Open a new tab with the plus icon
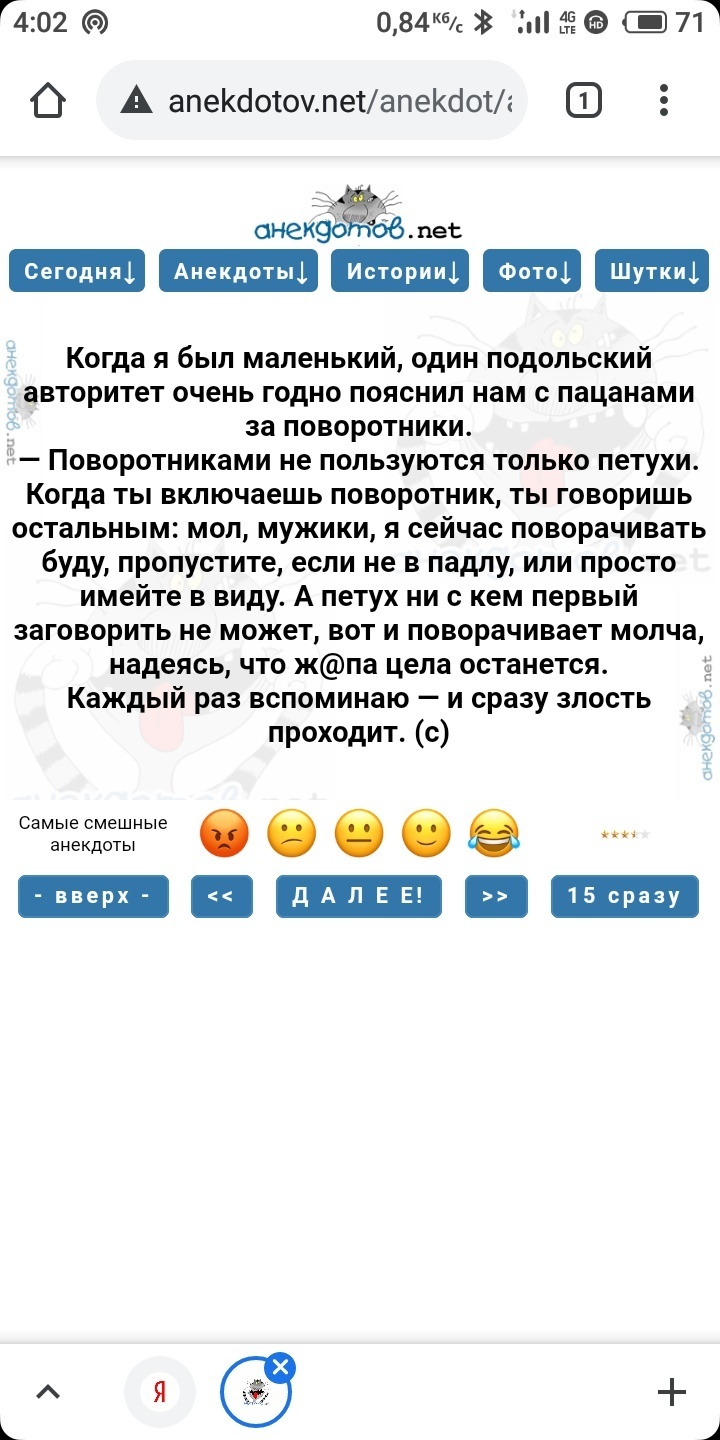The height and width of the screenshot is (1440, 720). point(671,1391)
